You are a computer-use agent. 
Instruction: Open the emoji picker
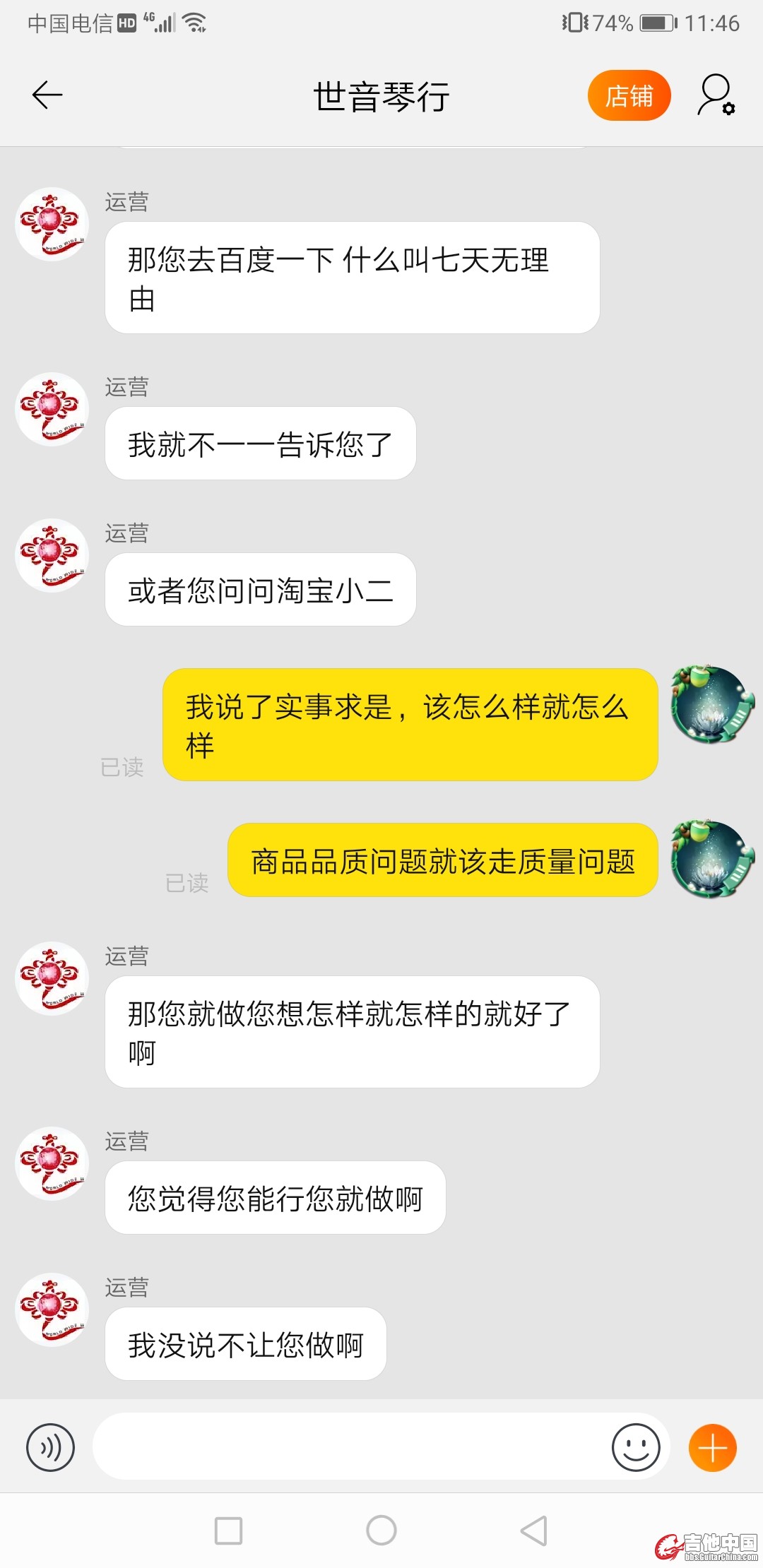point(636,1447)
